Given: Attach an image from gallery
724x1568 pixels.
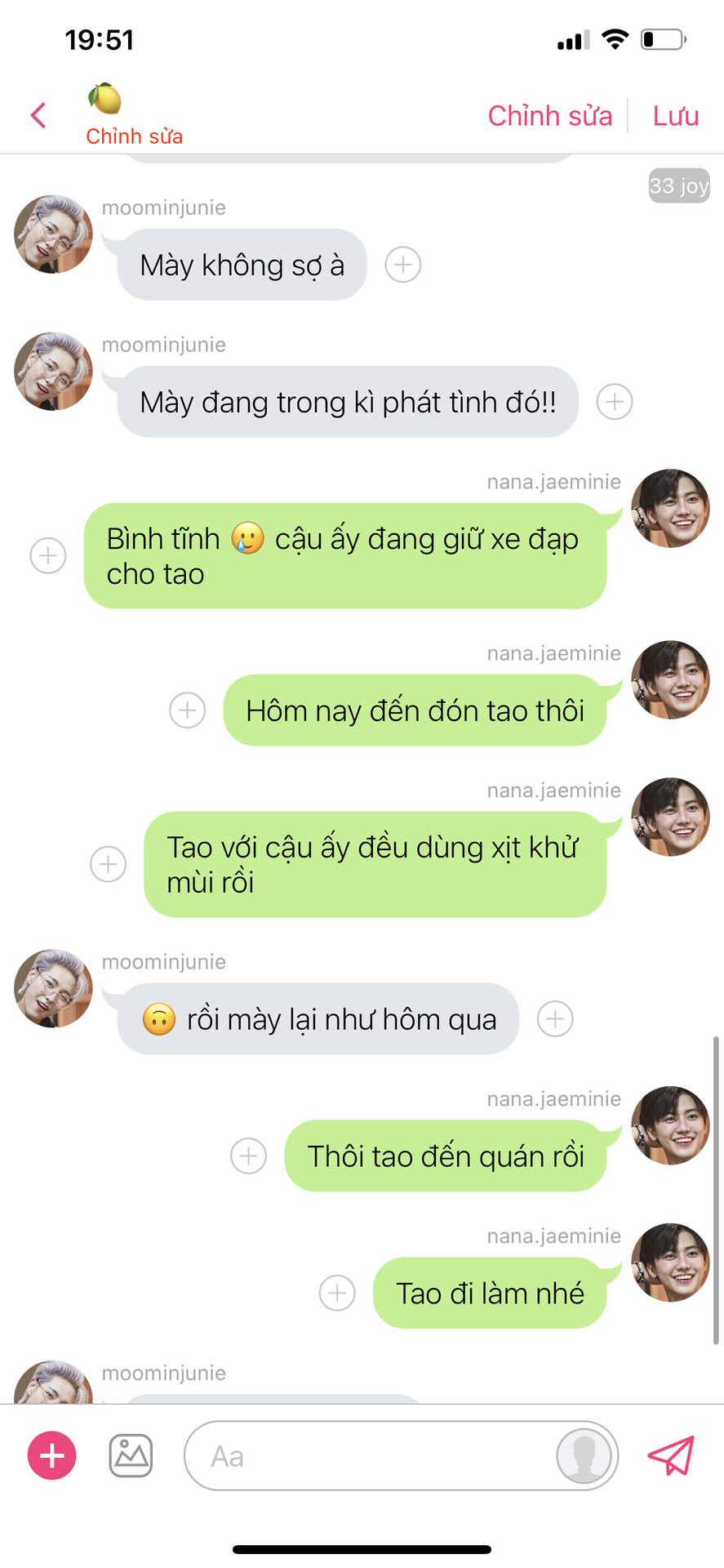Looking at the screenshot, I should [131, 1455].
